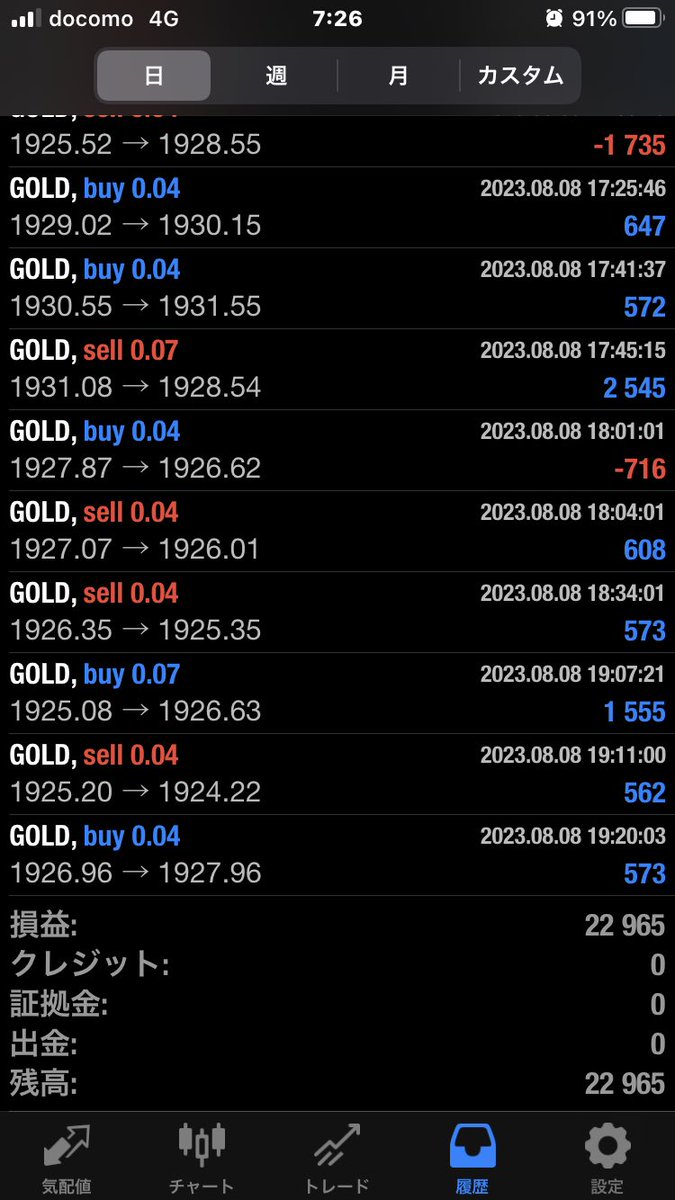
Task: Open the GOLD sell 0.04 trade at 18:04:01
Action: point(337,531)
